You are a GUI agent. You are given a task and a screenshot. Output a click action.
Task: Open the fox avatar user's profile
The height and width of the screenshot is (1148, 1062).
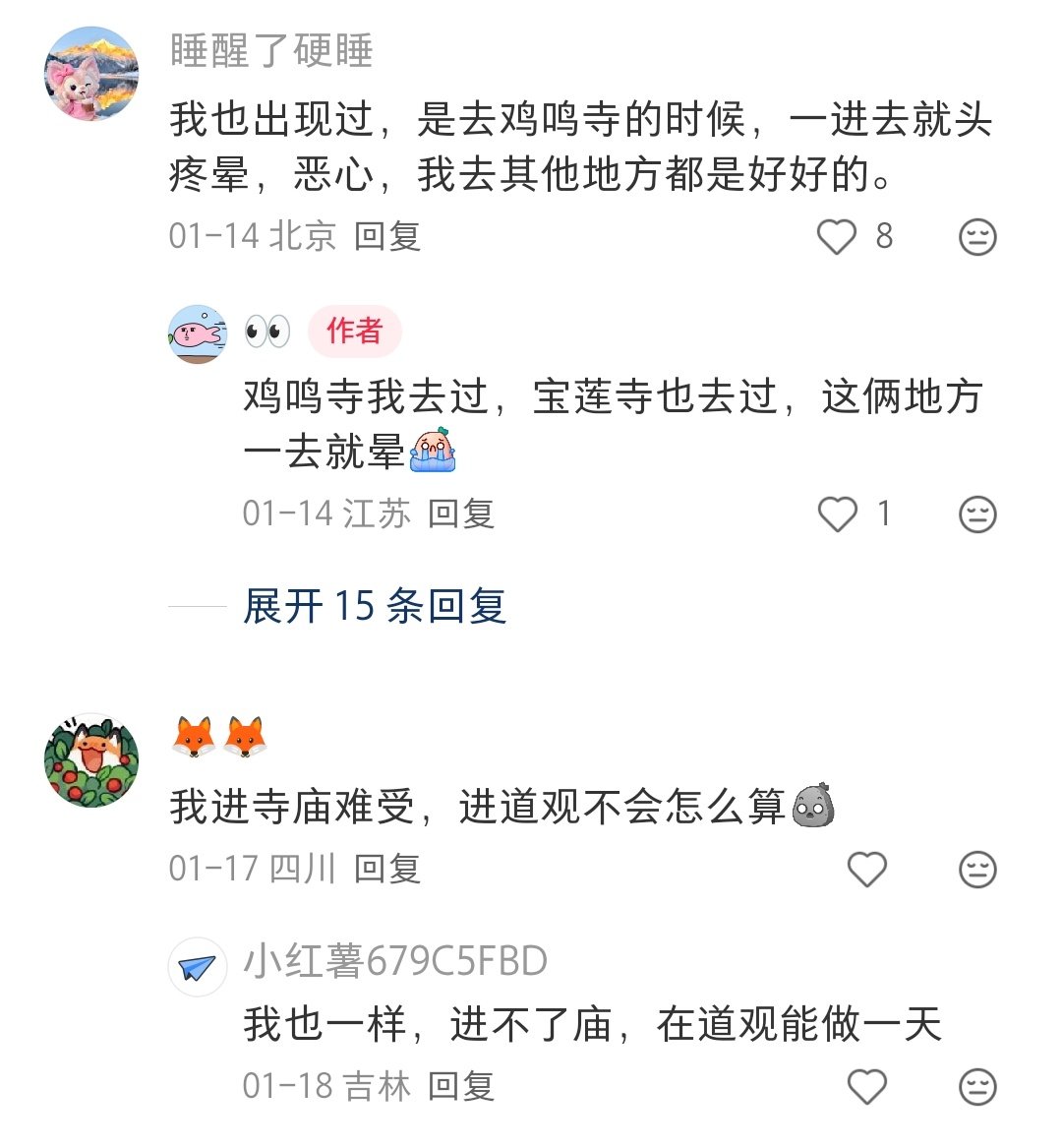(x=91, y=759)
